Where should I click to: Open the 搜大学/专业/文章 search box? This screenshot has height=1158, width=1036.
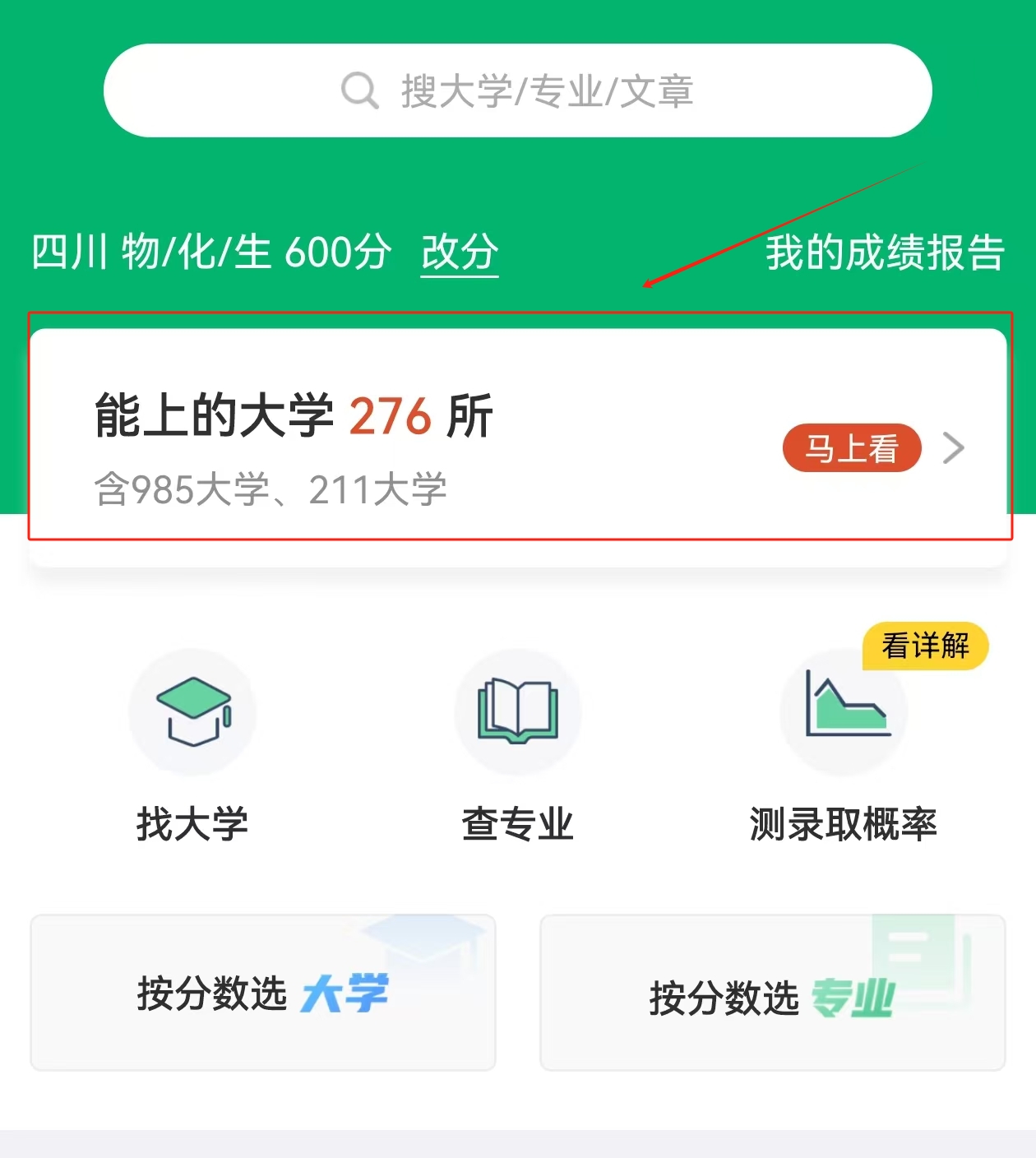[518, 90]
